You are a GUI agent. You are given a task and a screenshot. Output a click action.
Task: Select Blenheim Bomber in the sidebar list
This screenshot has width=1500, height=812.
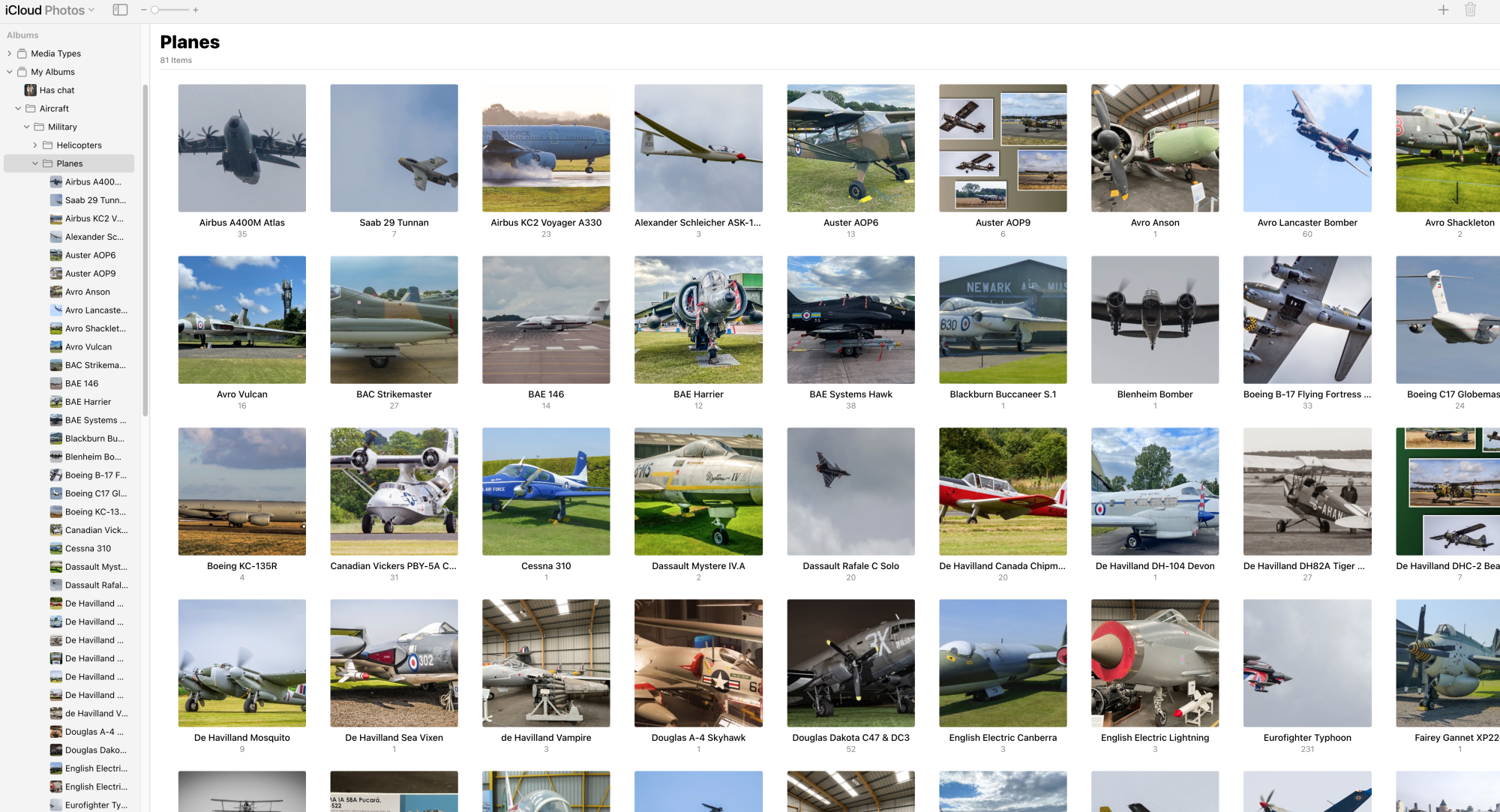92,457
